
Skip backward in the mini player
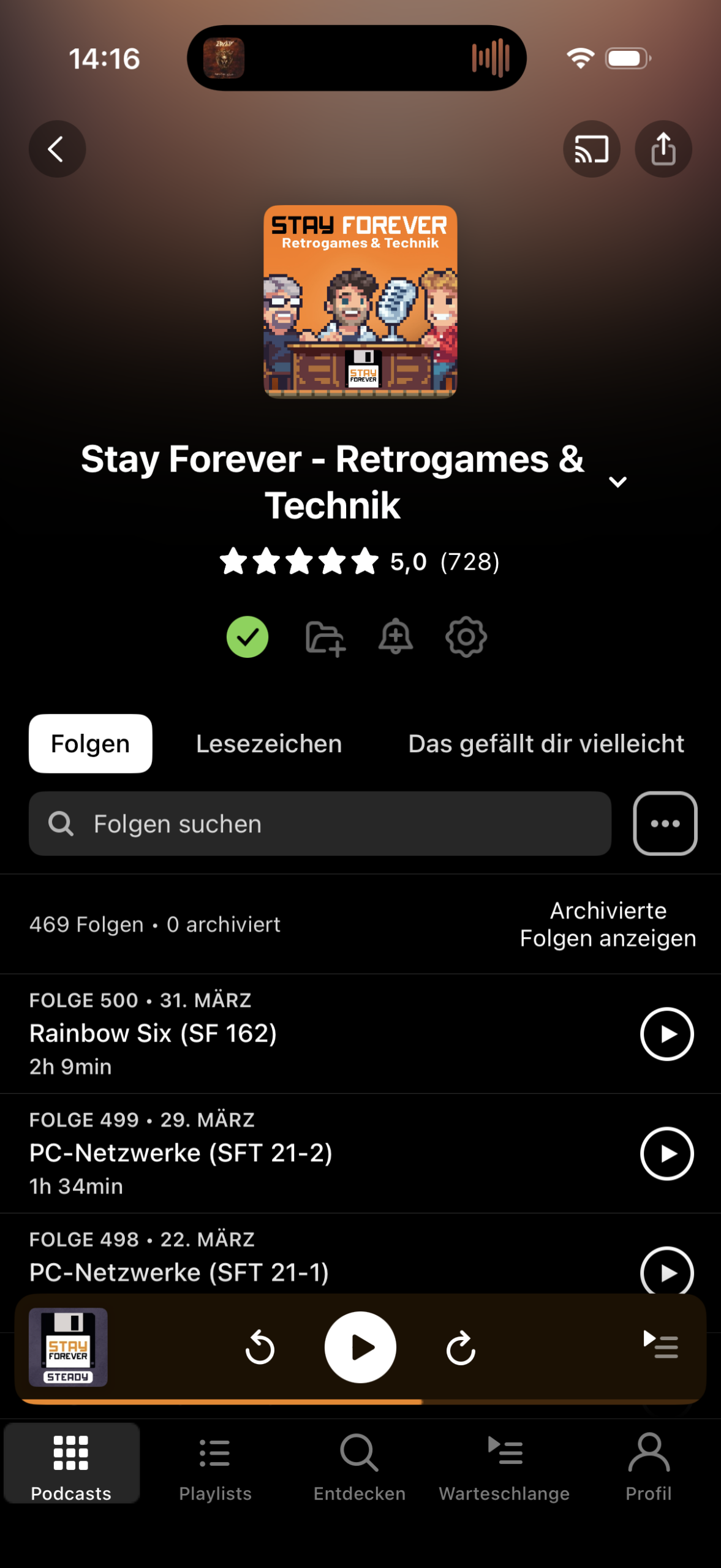(260, 1347)
